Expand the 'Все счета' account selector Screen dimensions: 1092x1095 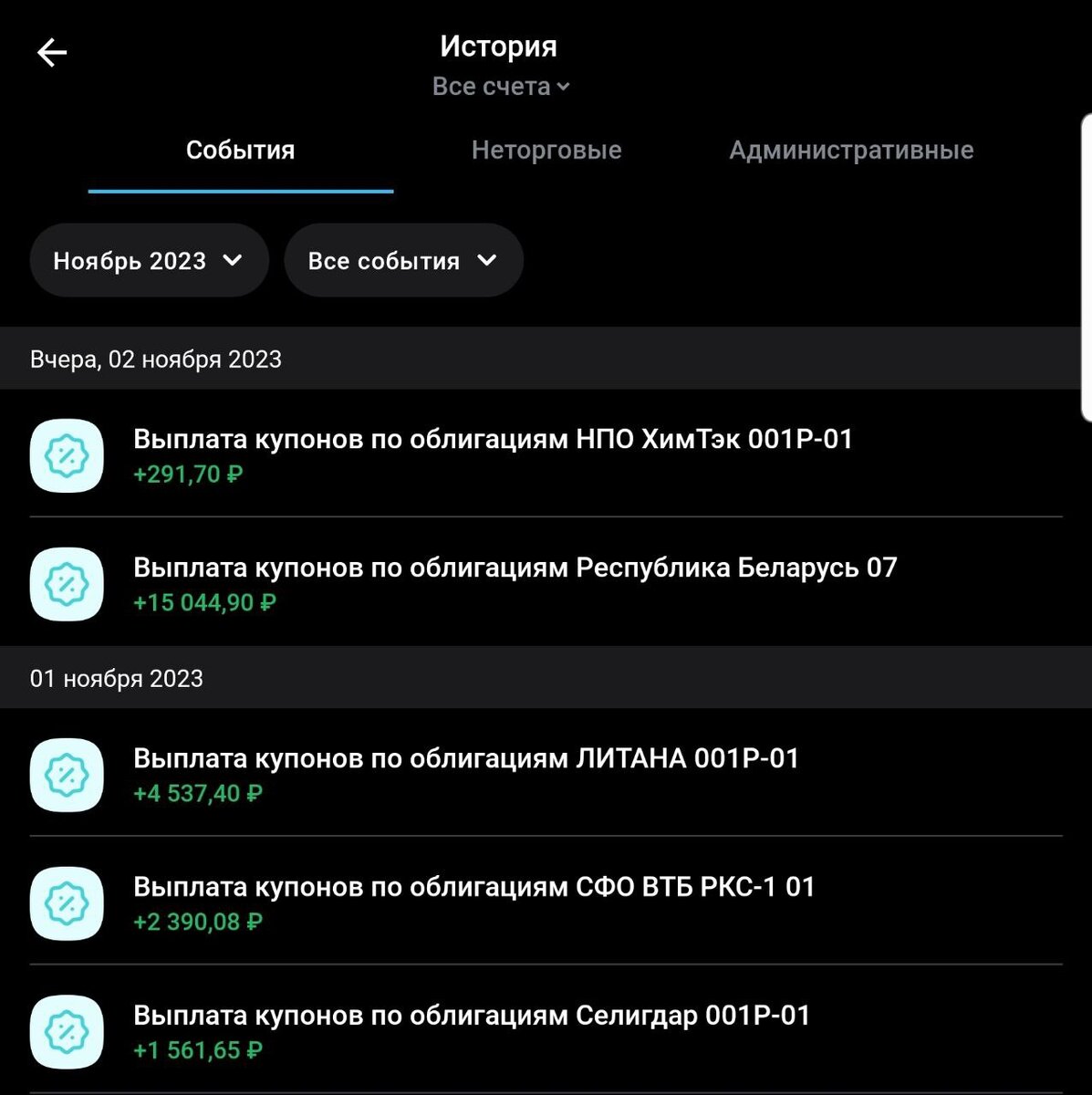(500, 87)
